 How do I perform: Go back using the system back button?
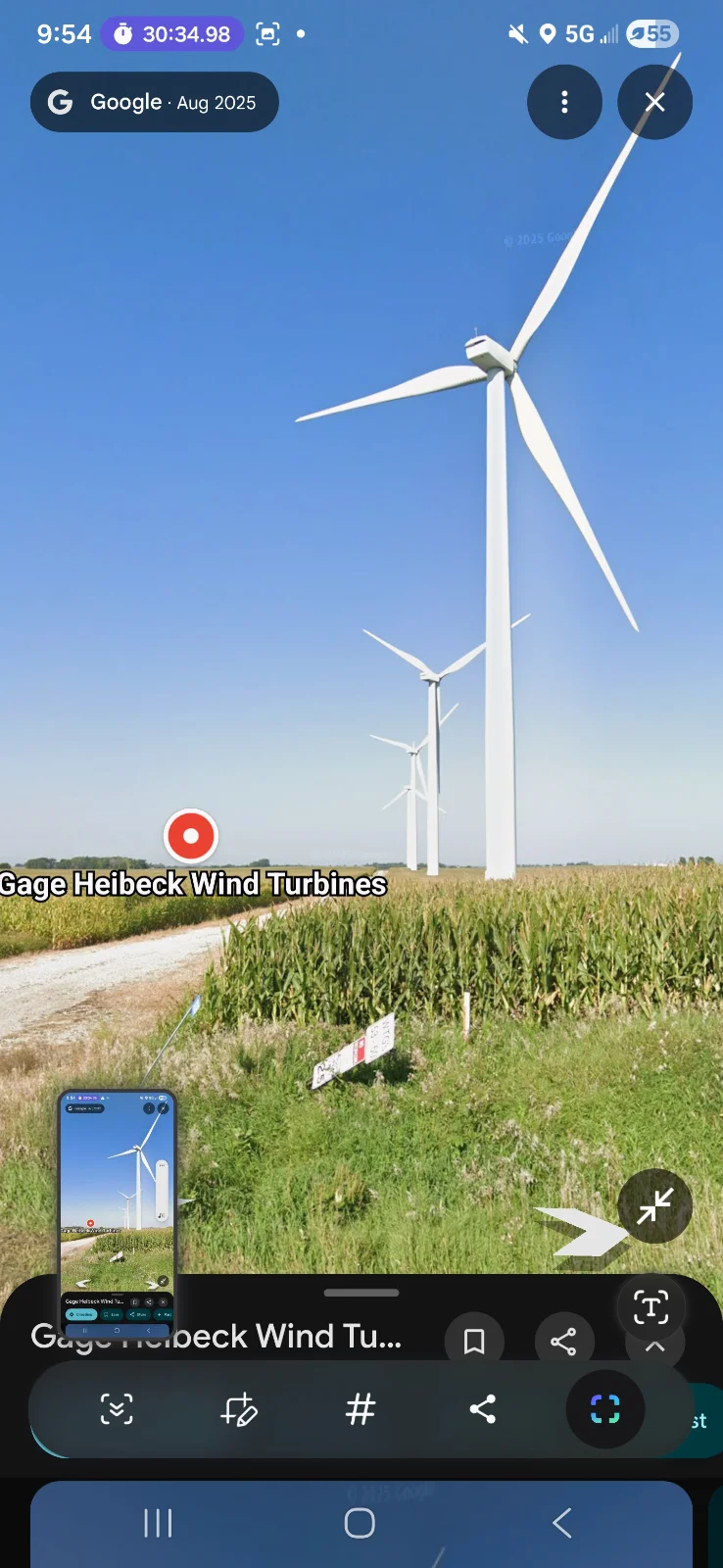(561, 1523)
